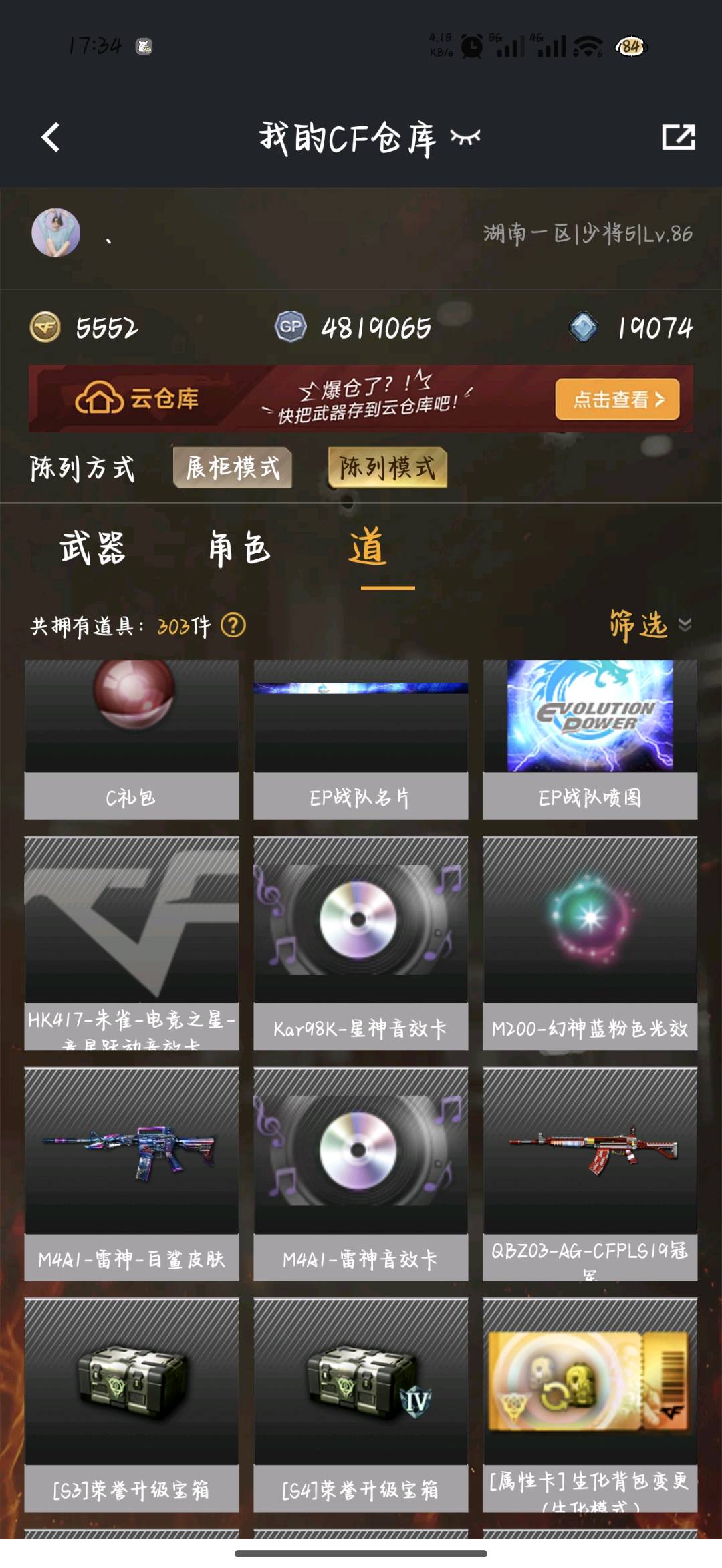Image resolution: width=722 pixels, height=1568 pixels.
Task: Expand the 筛选 filter dropdown
Action: tap(650, 625)
